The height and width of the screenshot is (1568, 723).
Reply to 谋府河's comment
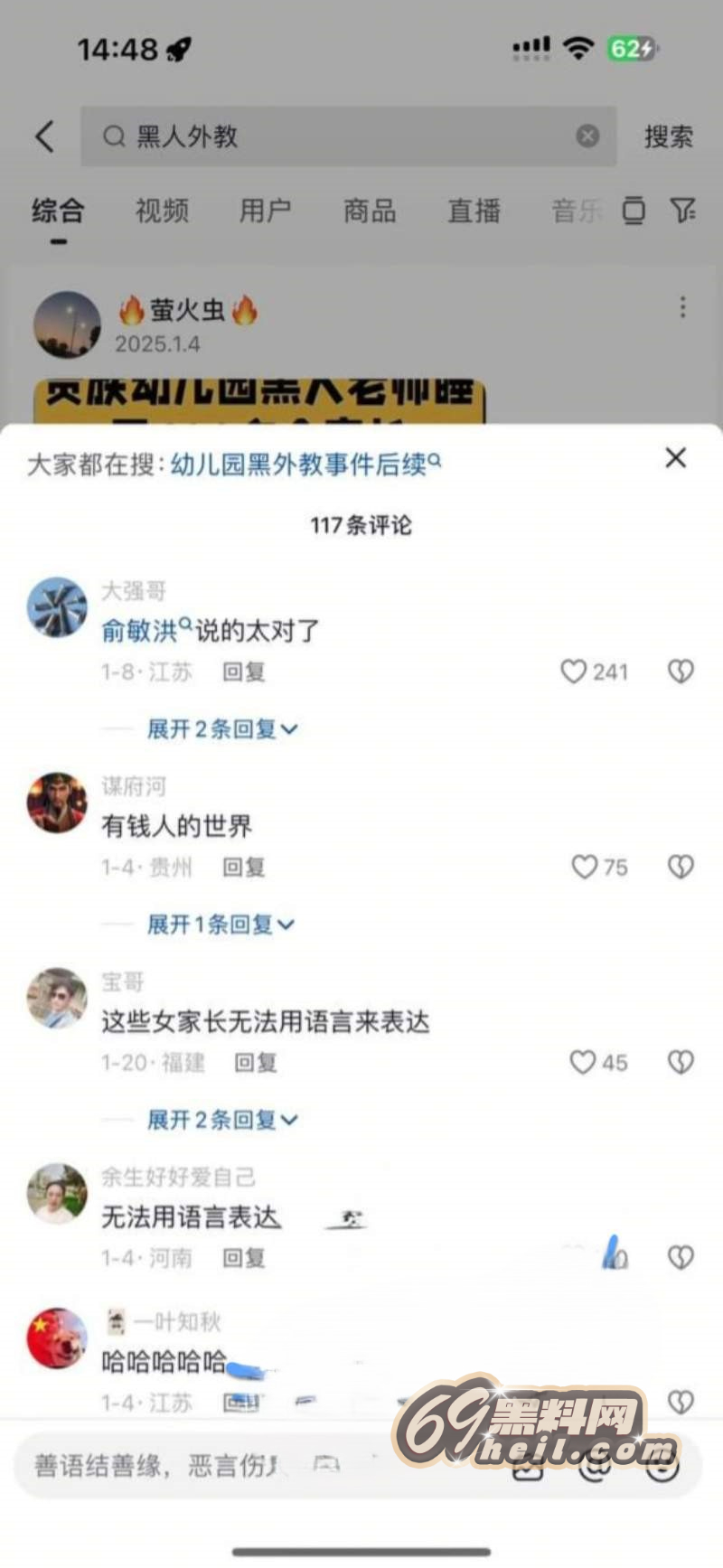click(x=244, y=868)
